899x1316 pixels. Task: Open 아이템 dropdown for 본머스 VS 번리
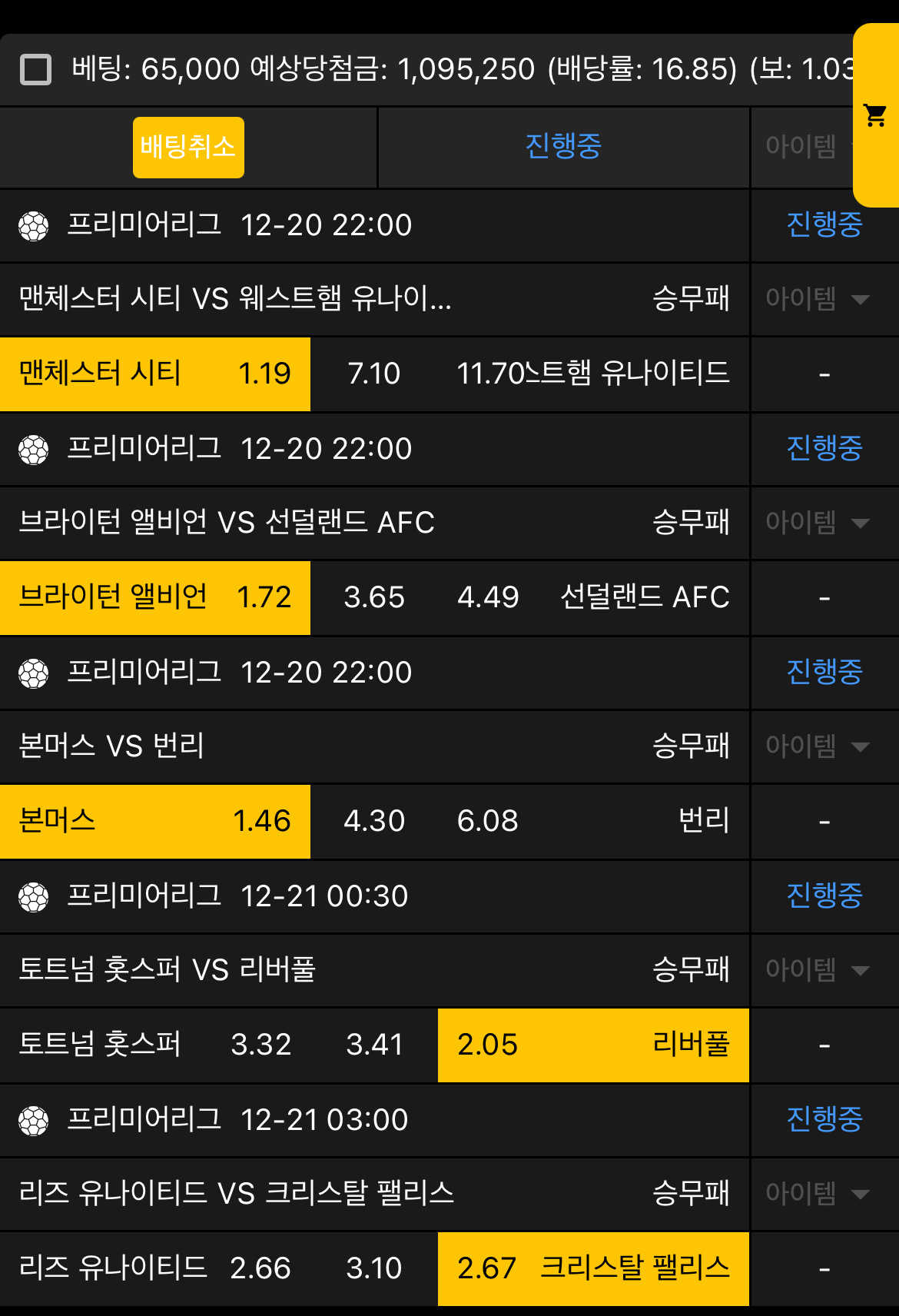(818, 746)
